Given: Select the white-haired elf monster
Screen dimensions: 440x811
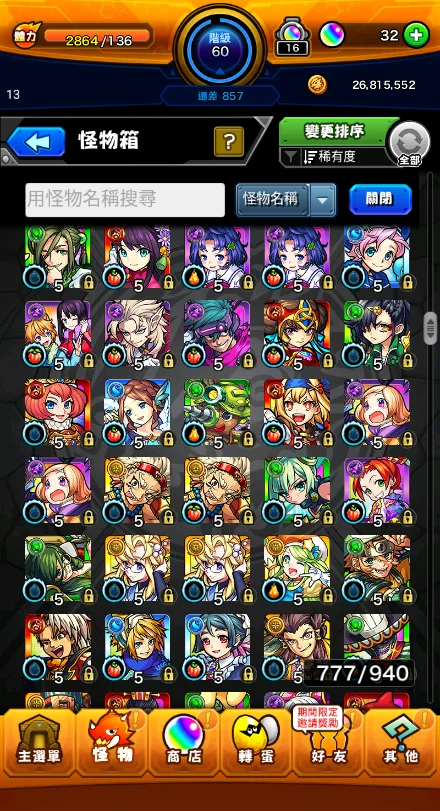Looking at the screenshot, I should tap(138, 335).
